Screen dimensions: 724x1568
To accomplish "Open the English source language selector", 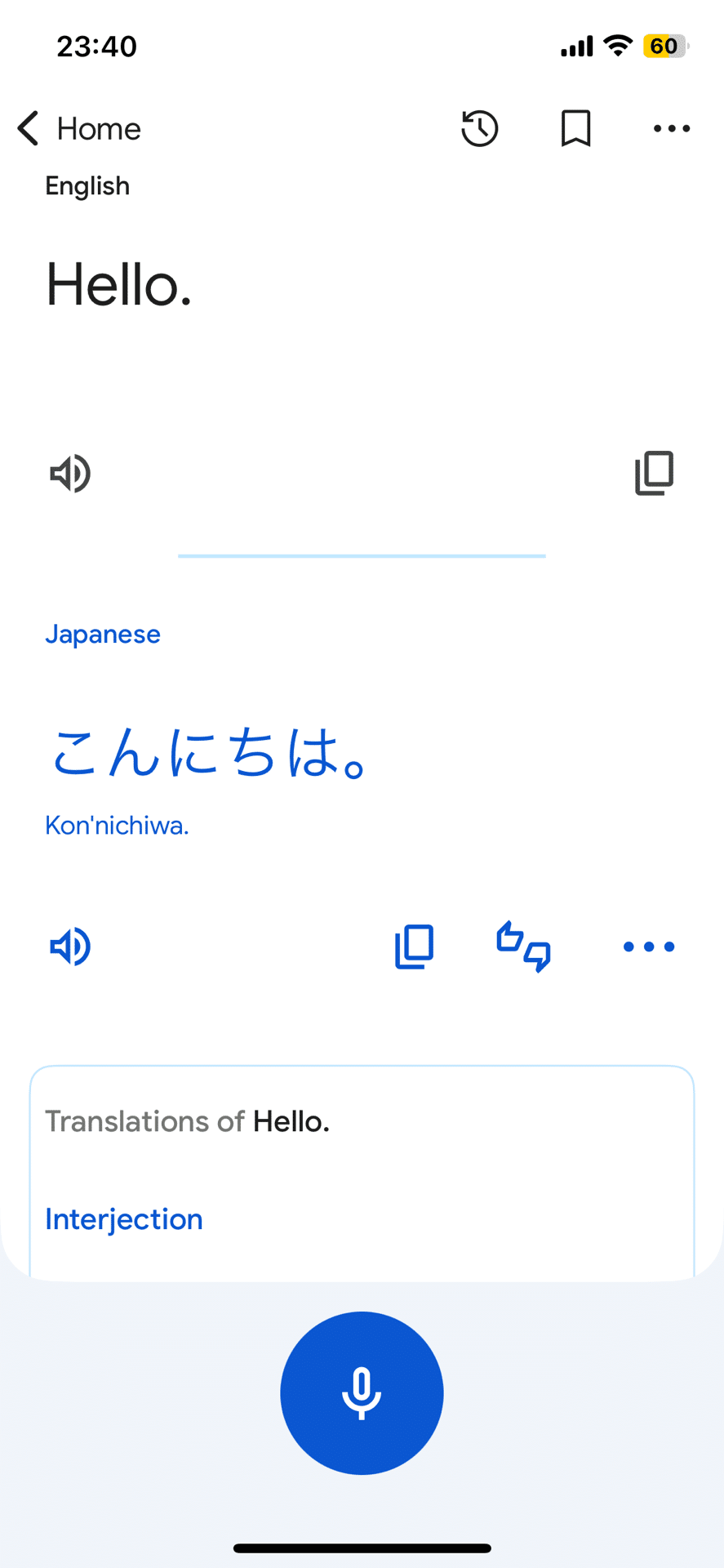I will pos(87,186).
